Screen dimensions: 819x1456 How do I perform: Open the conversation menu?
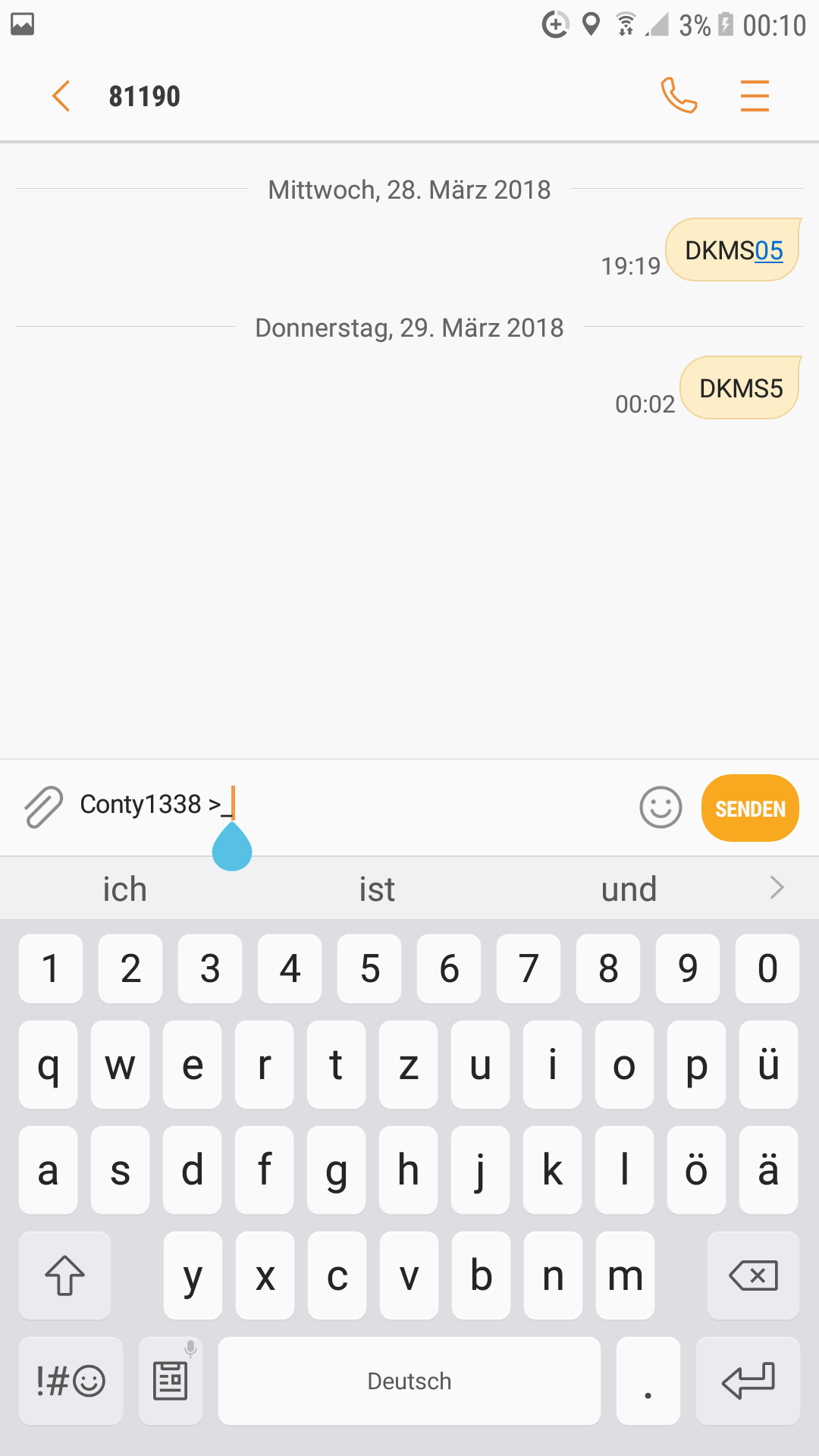pos(755,96)
